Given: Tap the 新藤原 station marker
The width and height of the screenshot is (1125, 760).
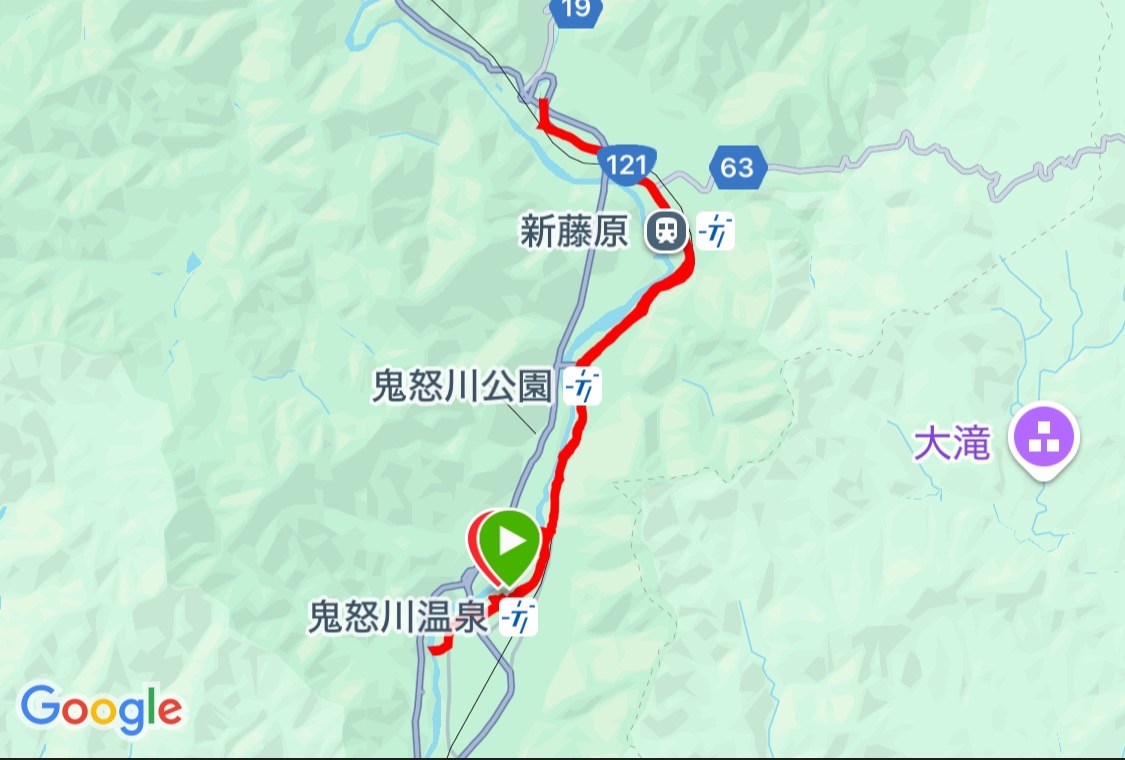Looking at the screenshot, I should pos(666,233).
